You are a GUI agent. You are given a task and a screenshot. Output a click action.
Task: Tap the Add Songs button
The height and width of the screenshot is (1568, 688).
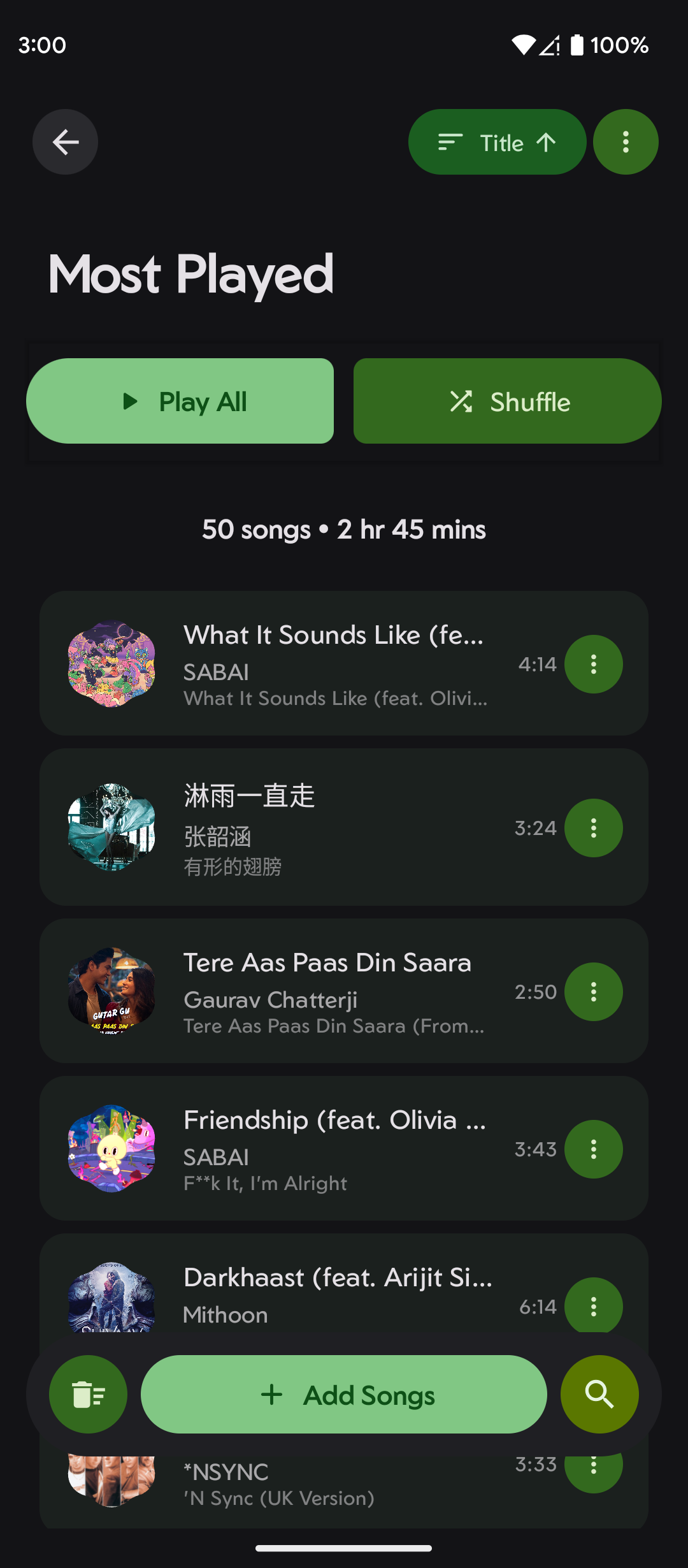pos(343,1395)
